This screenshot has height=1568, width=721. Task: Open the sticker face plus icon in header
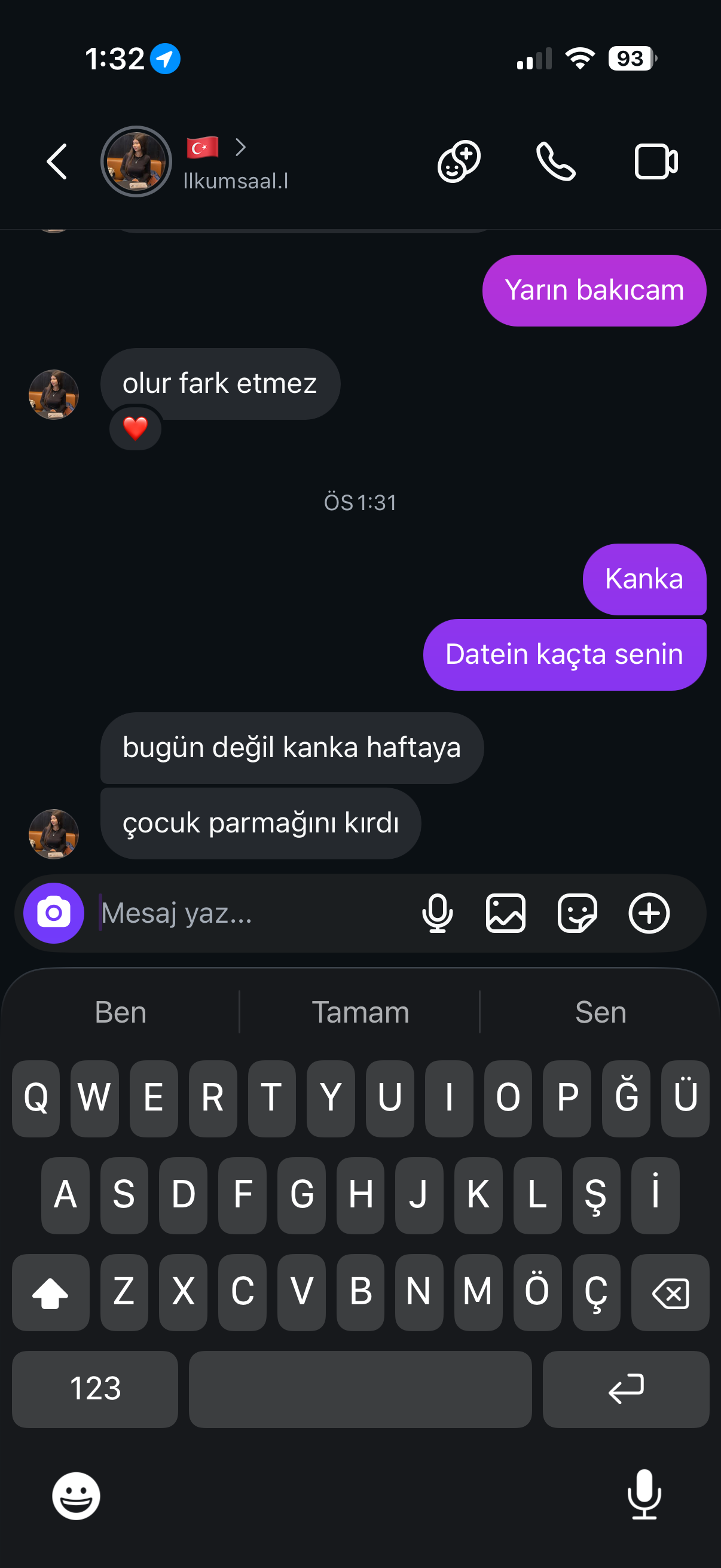(459, 162)
